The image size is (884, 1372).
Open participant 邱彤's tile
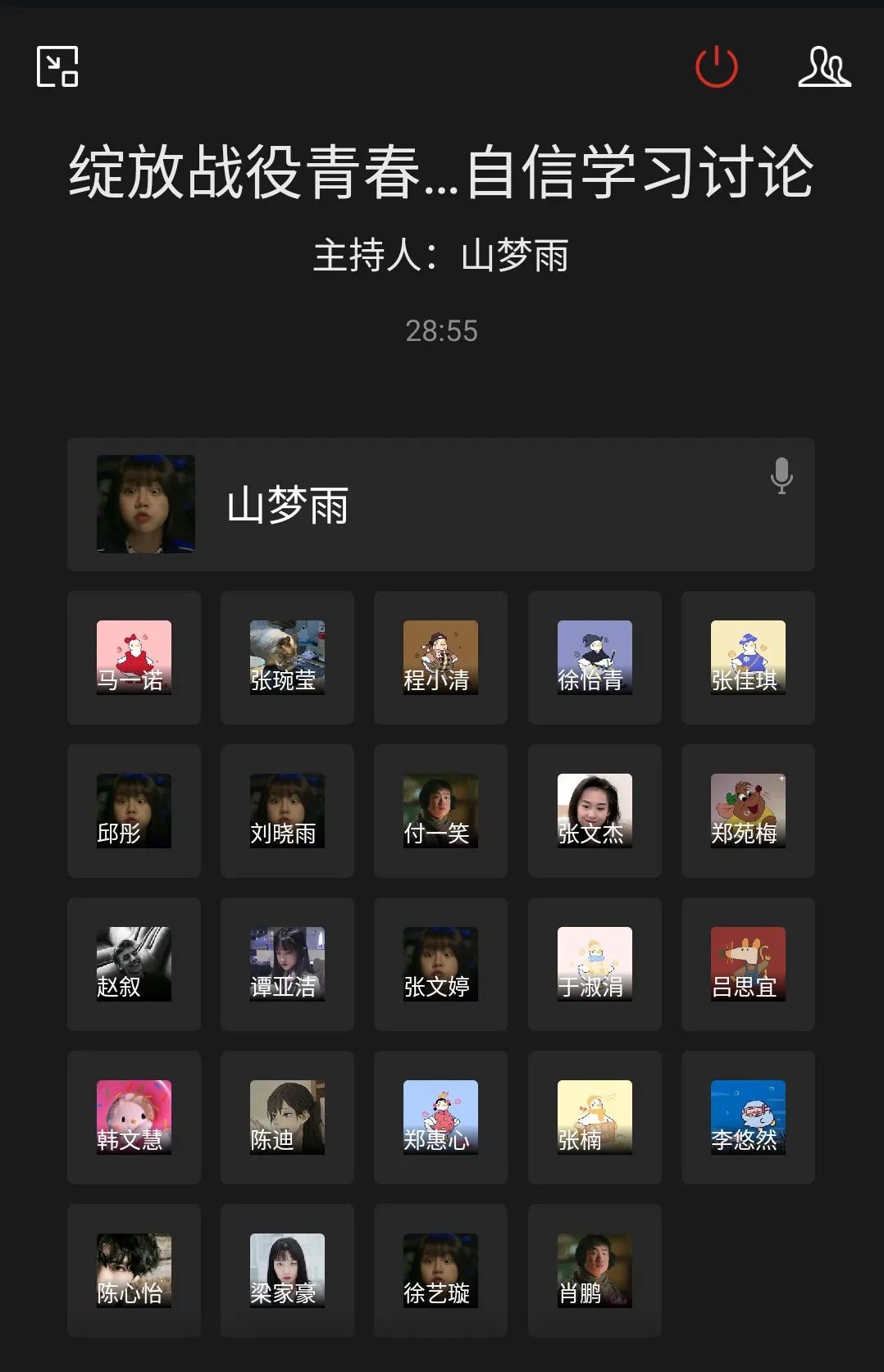(134, 811)
